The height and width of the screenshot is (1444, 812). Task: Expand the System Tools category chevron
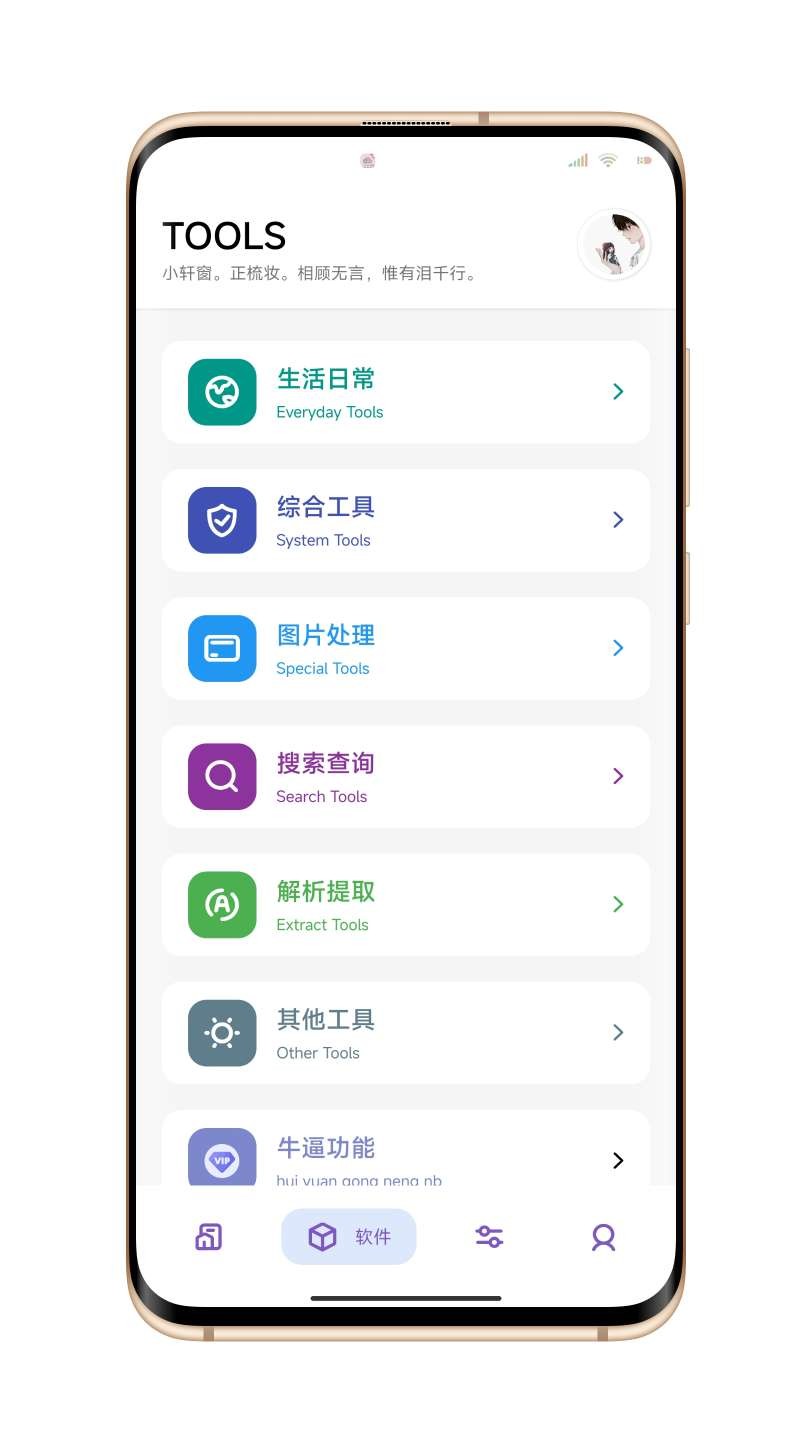coord(617,520)
